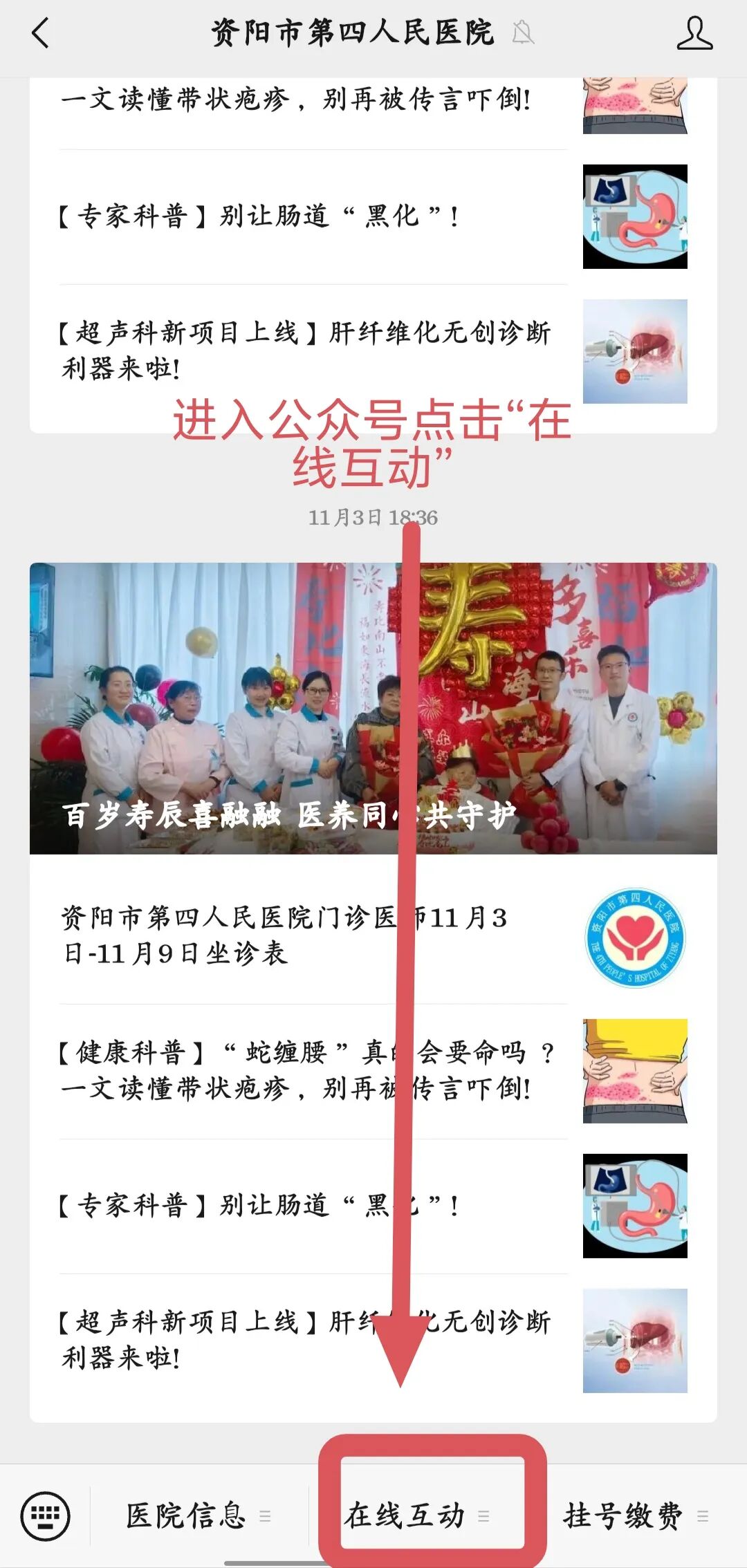Open the account profile icon
The image size is (747, 1568).
point(694,33)
